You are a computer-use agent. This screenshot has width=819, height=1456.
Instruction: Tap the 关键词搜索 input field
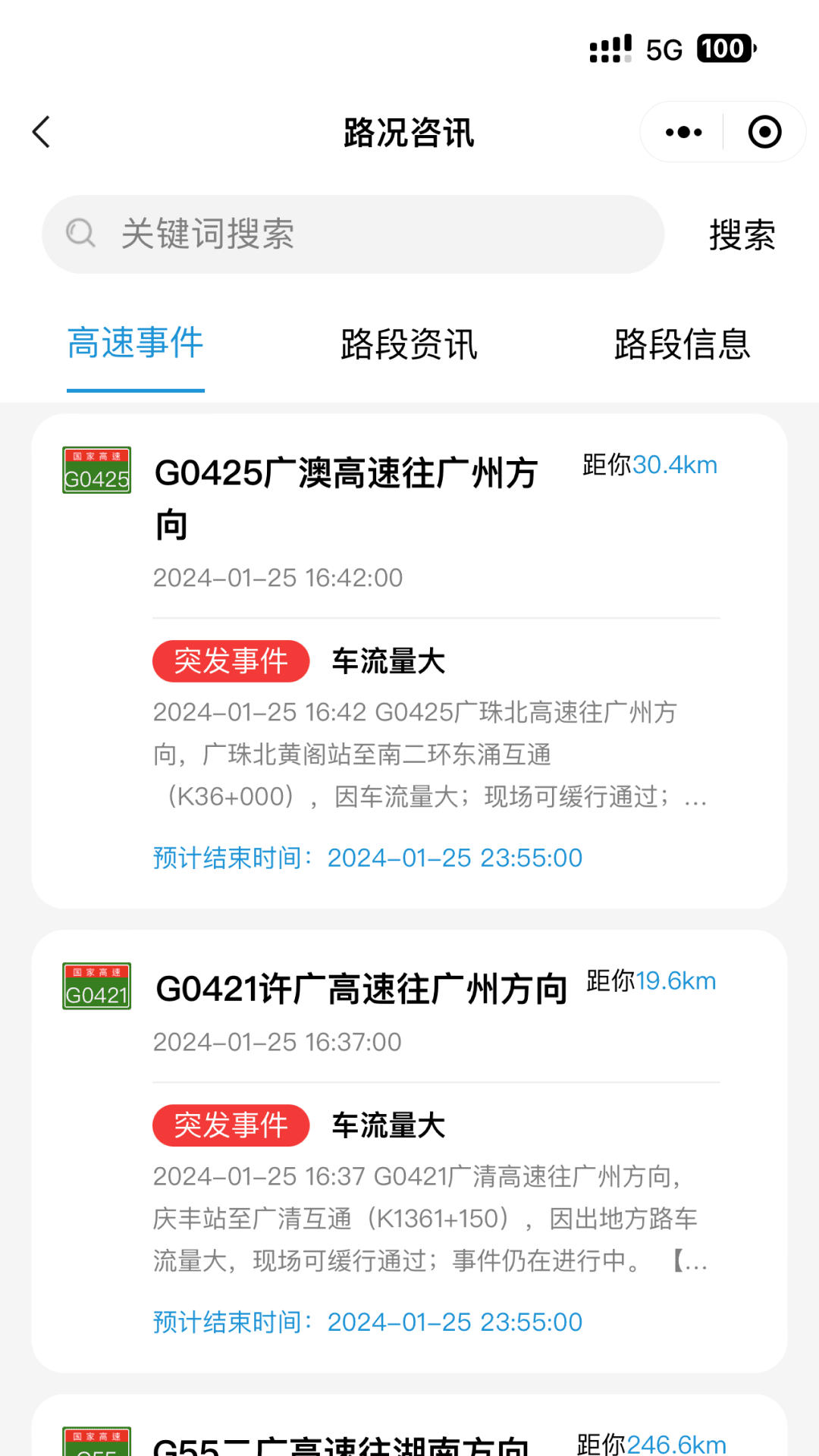[303, 234]
